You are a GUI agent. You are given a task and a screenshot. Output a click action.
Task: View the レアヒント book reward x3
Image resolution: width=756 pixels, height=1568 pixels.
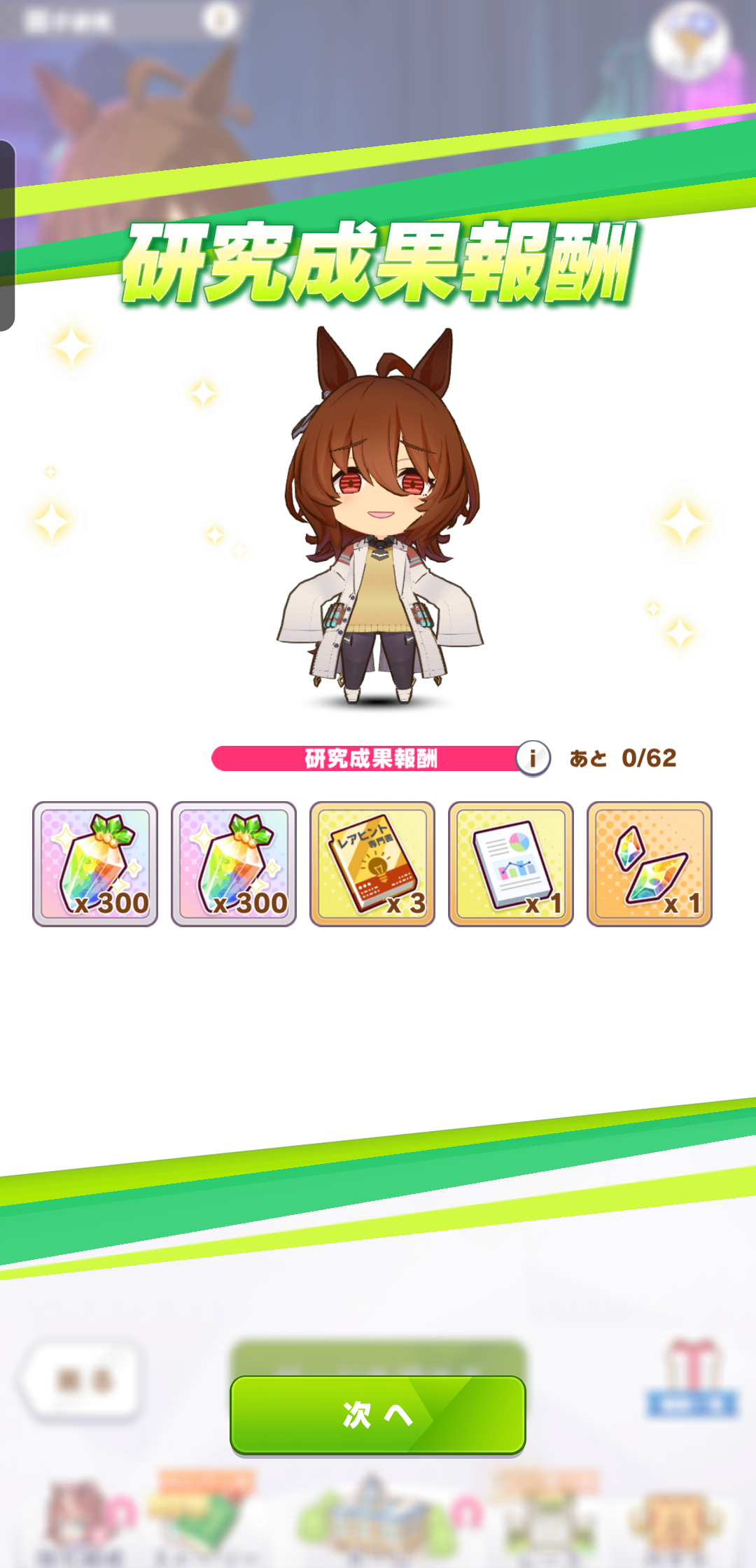pos(372,863)
